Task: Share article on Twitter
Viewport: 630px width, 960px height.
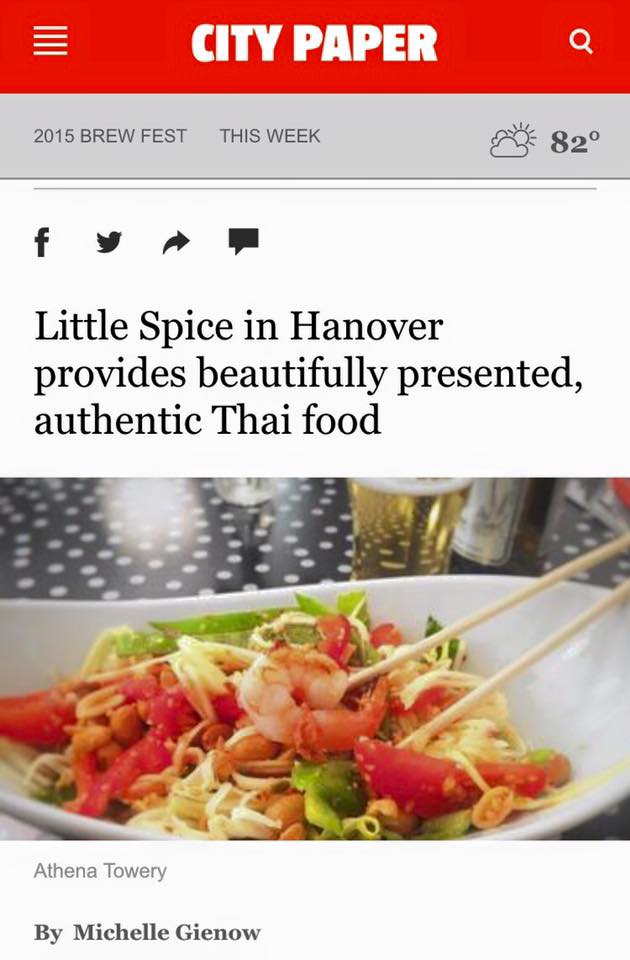Action: pyautogui.click(x=109, y=242)
